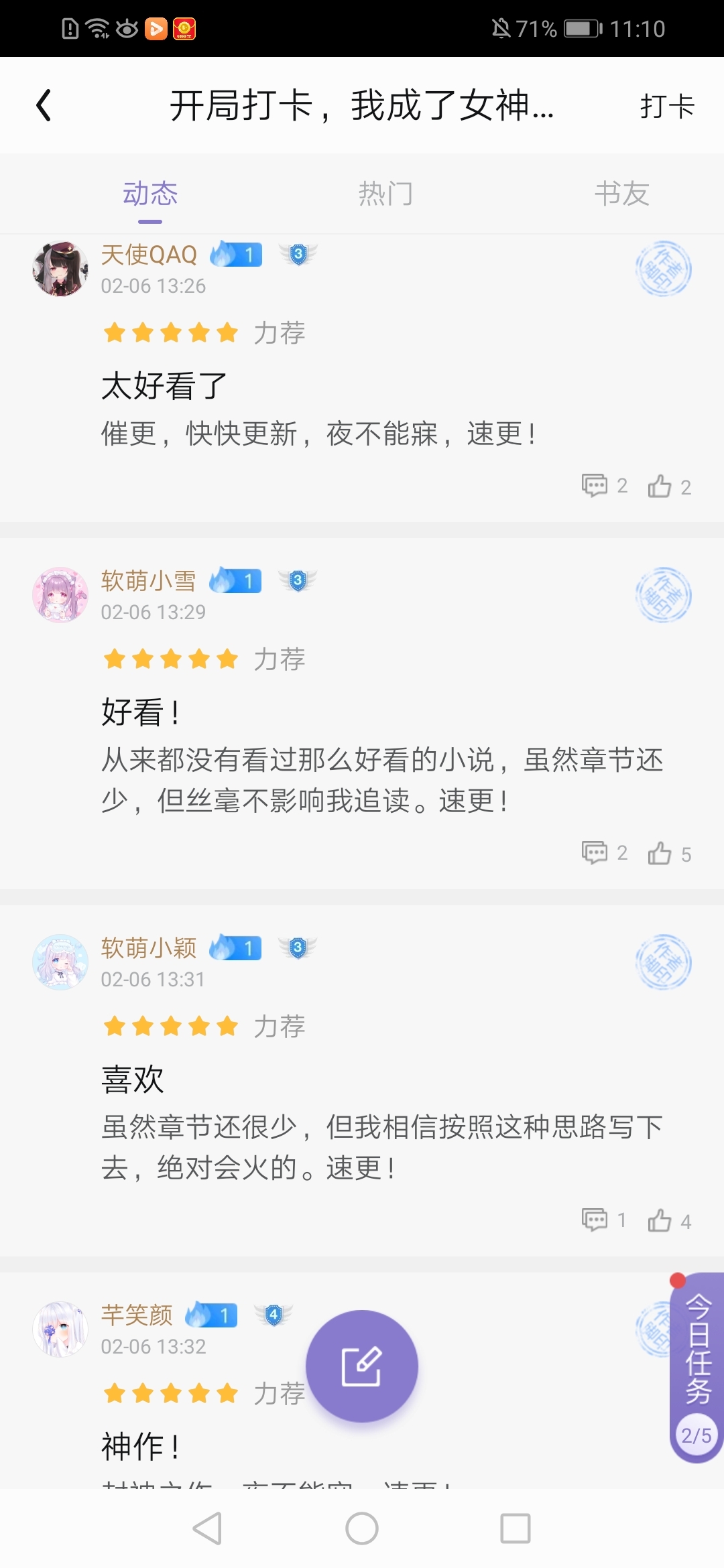Tap the 打卡 check-in button
Viewport: 724px width, 1568px height.
(667, 106)
